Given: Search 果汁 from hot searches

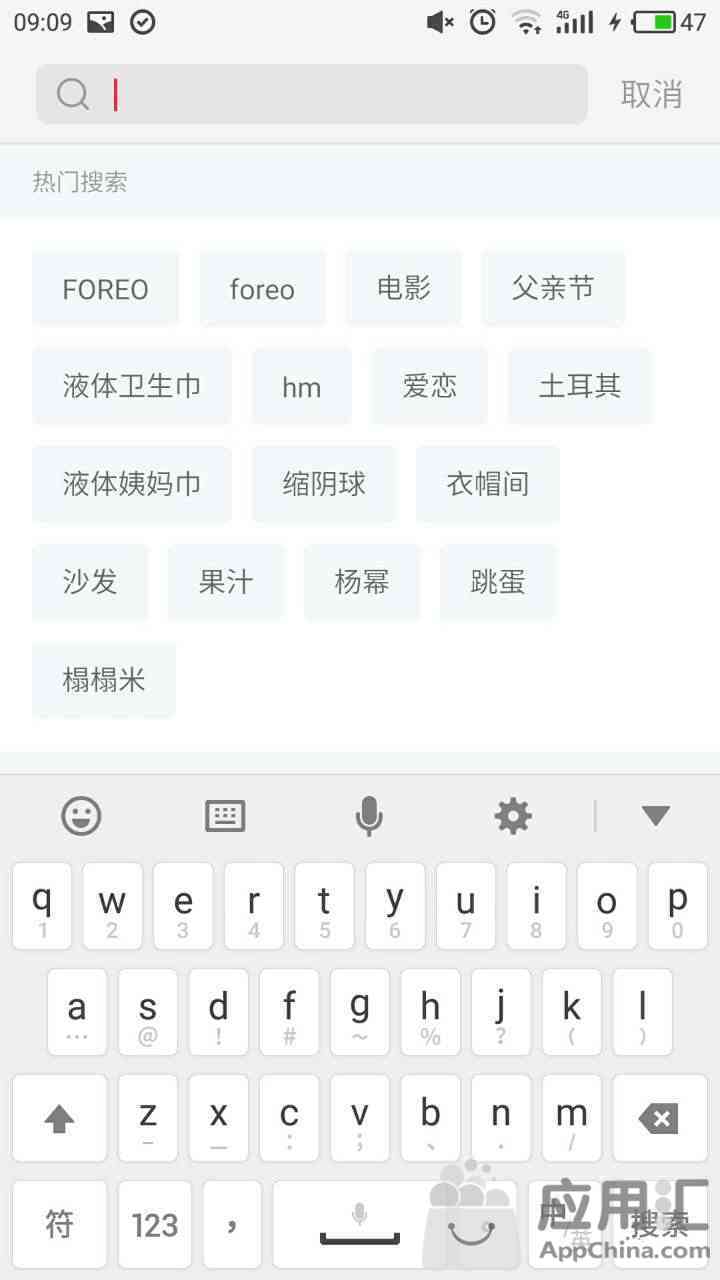Looking at the screenshot, I should (x=226, y=583).
